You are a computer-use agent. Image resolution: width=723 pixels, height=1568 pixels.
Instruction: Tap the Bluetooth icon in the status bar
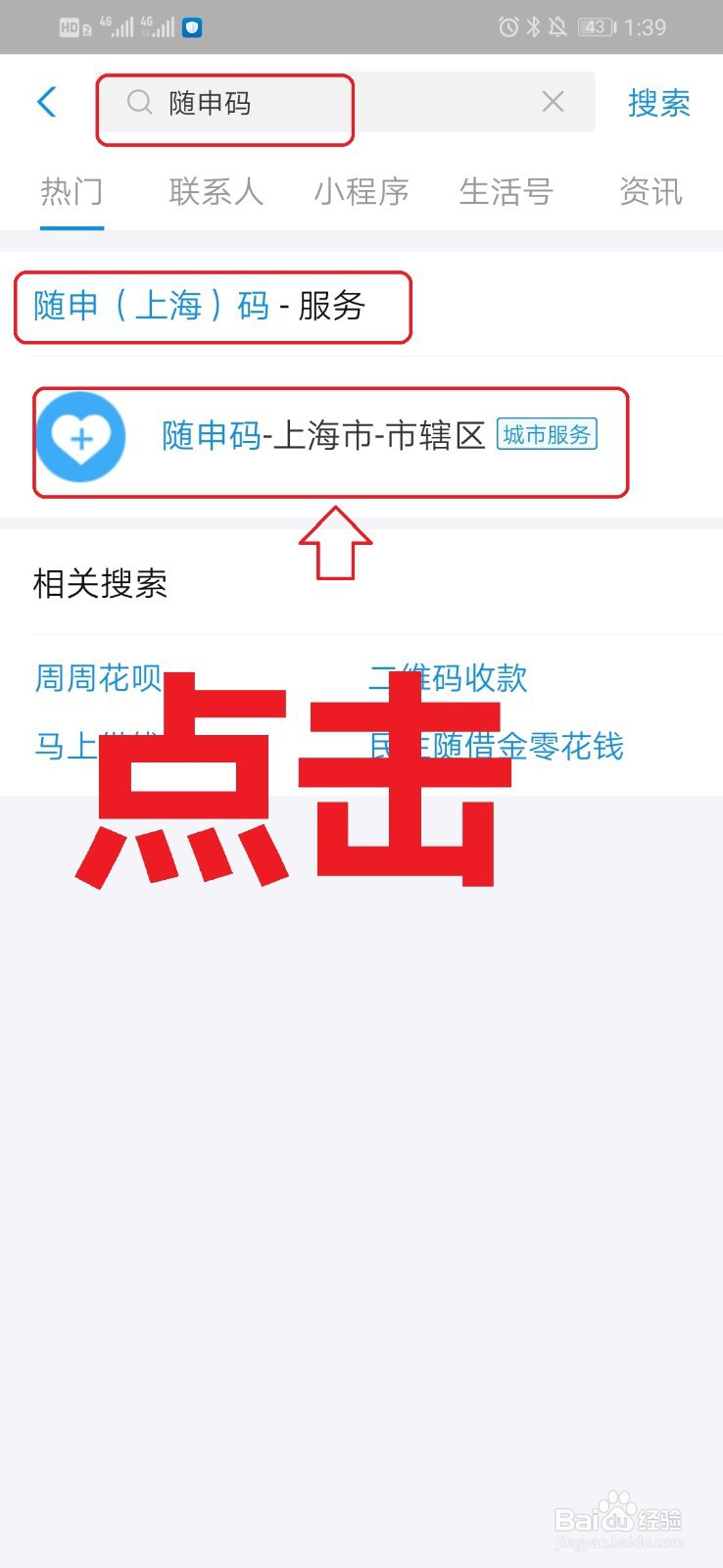pos(533,27)
